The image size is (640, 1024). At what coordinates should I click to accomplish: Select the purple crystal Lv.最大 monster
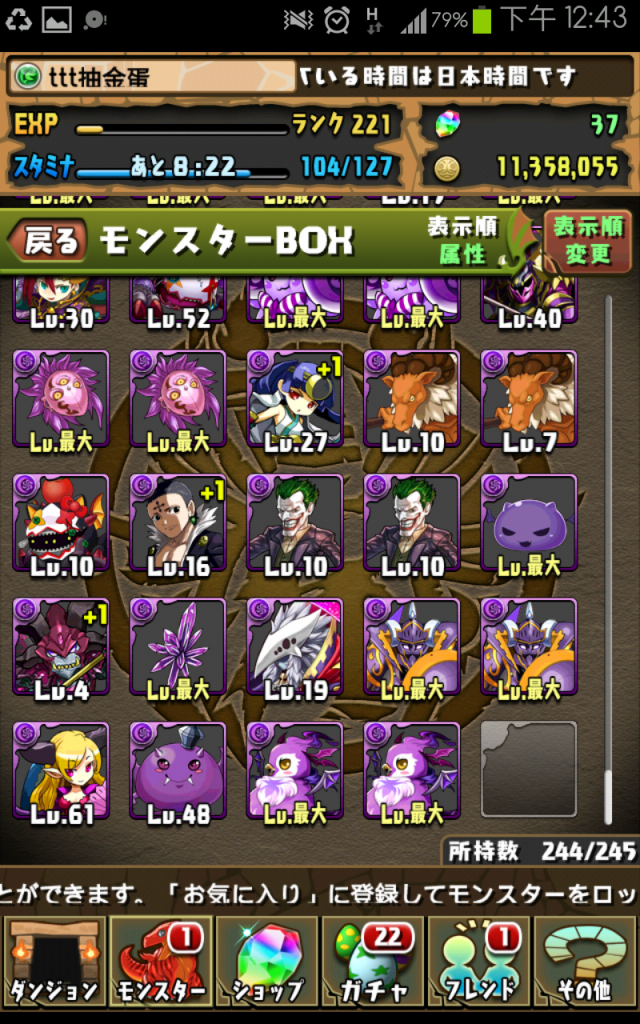coord(178,647)
